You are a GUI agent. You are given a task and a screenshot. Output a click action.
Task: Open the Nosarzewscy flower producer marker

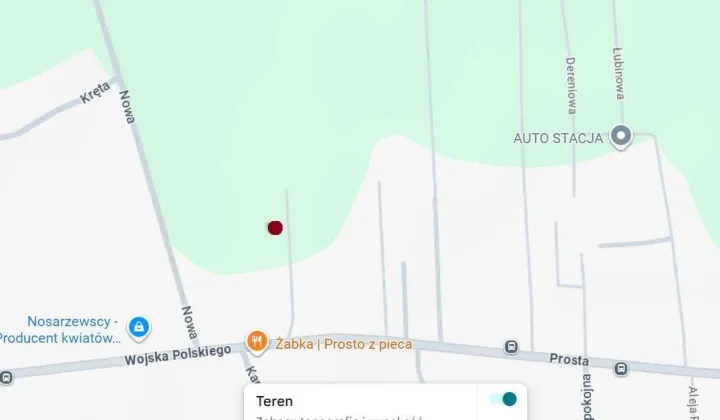(x=139, y=326)
